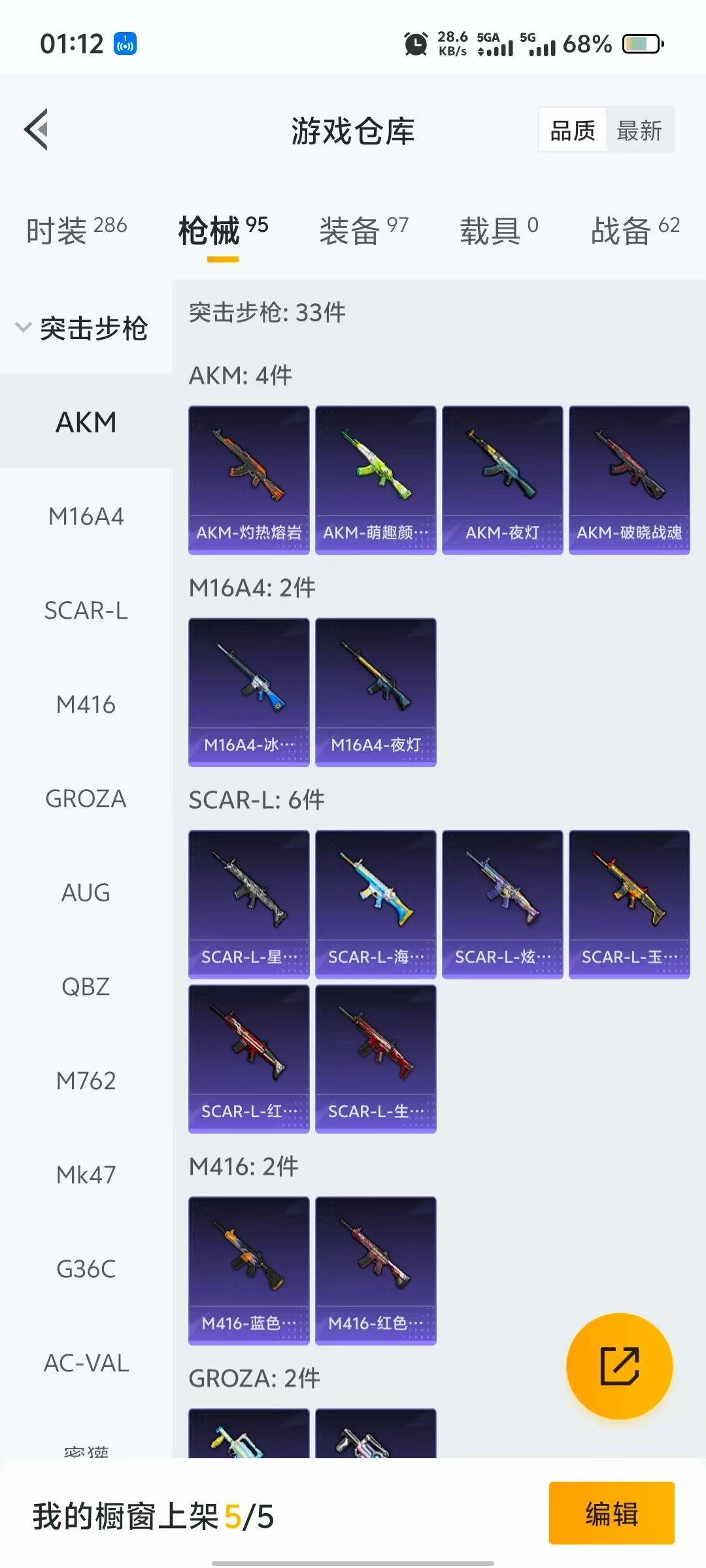This screenshot has width=706, height=1568.
Task: Jump to GROZA in the side list
Action: click(x=86, y=799)
